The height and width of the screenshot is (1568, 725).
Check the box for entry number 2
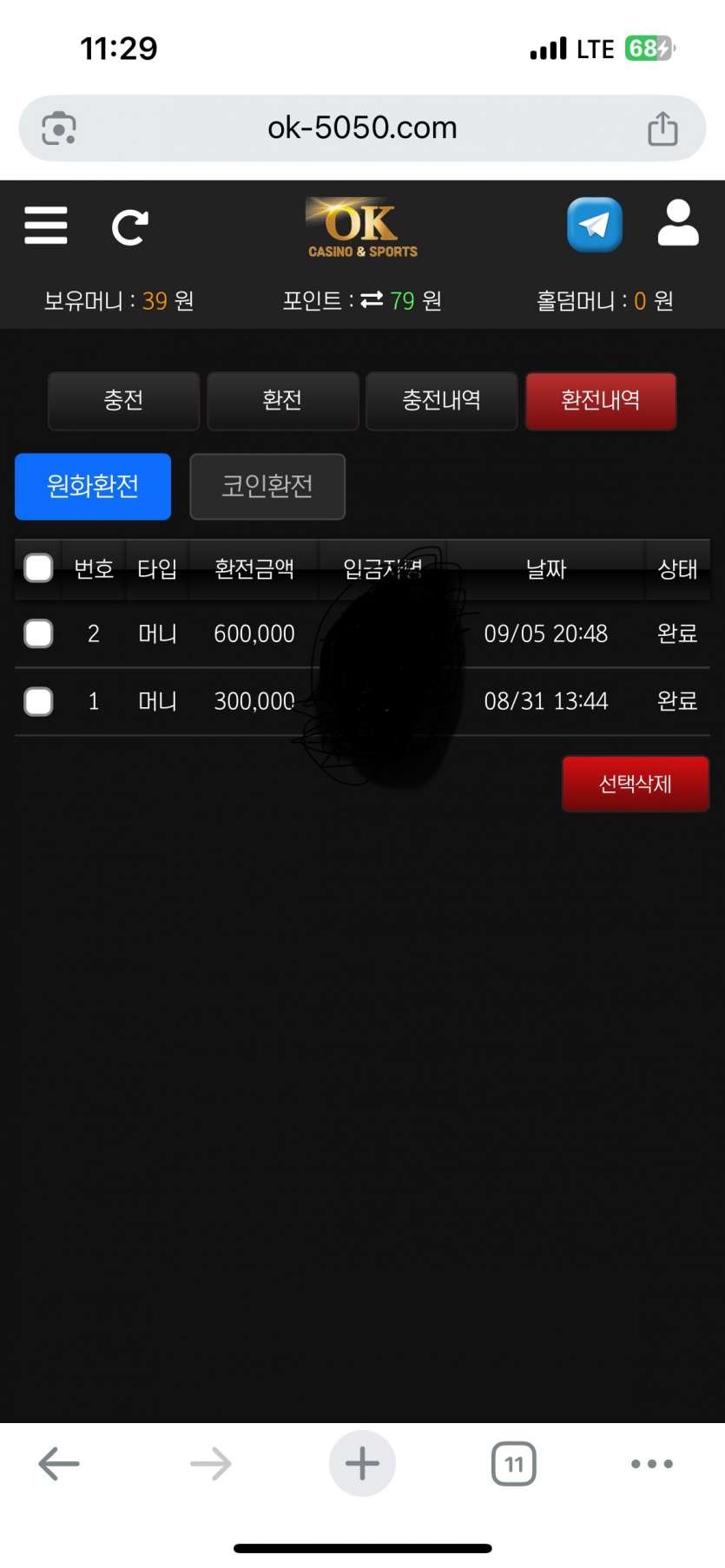click(x=38, y=633)
